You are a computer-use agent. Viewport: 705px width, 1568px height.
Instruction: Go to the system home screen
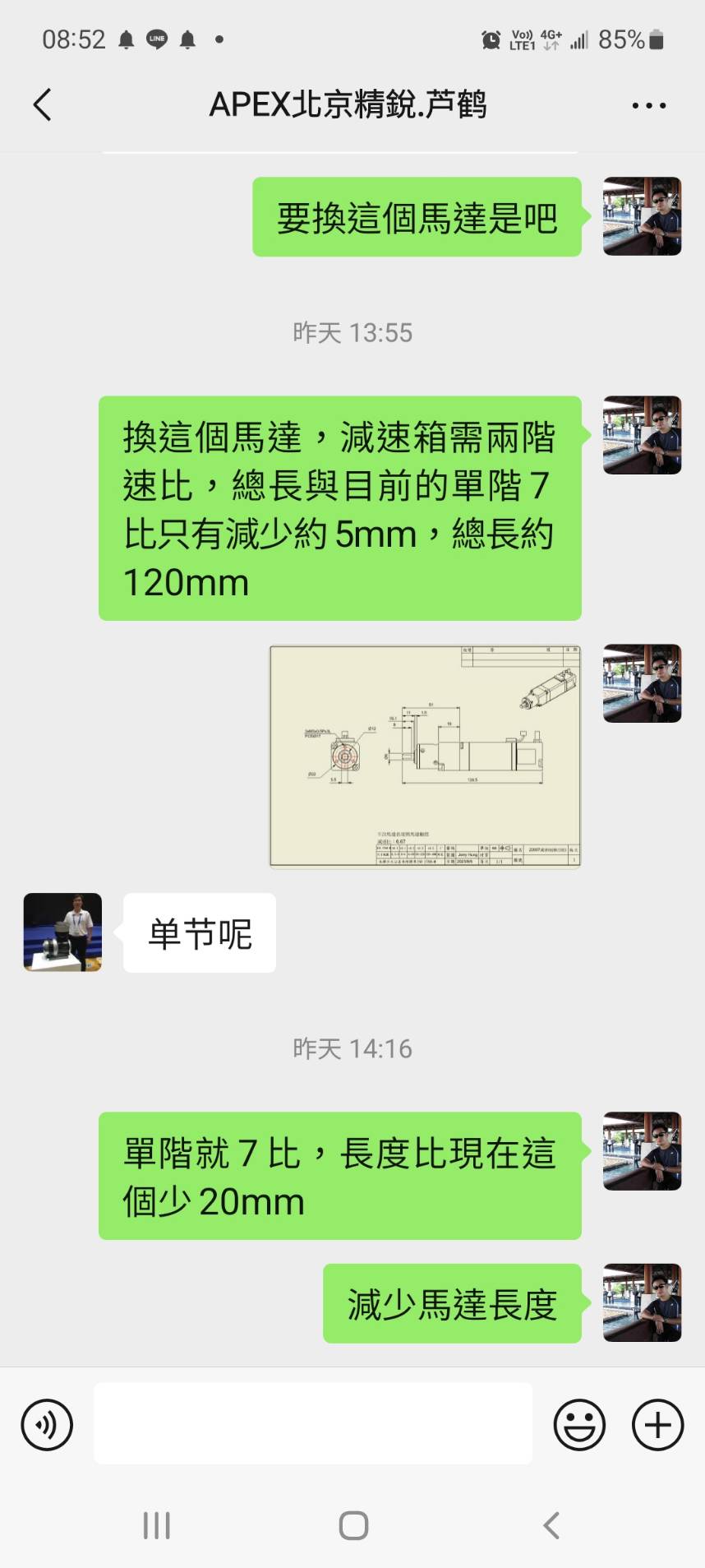point(353,1525)
